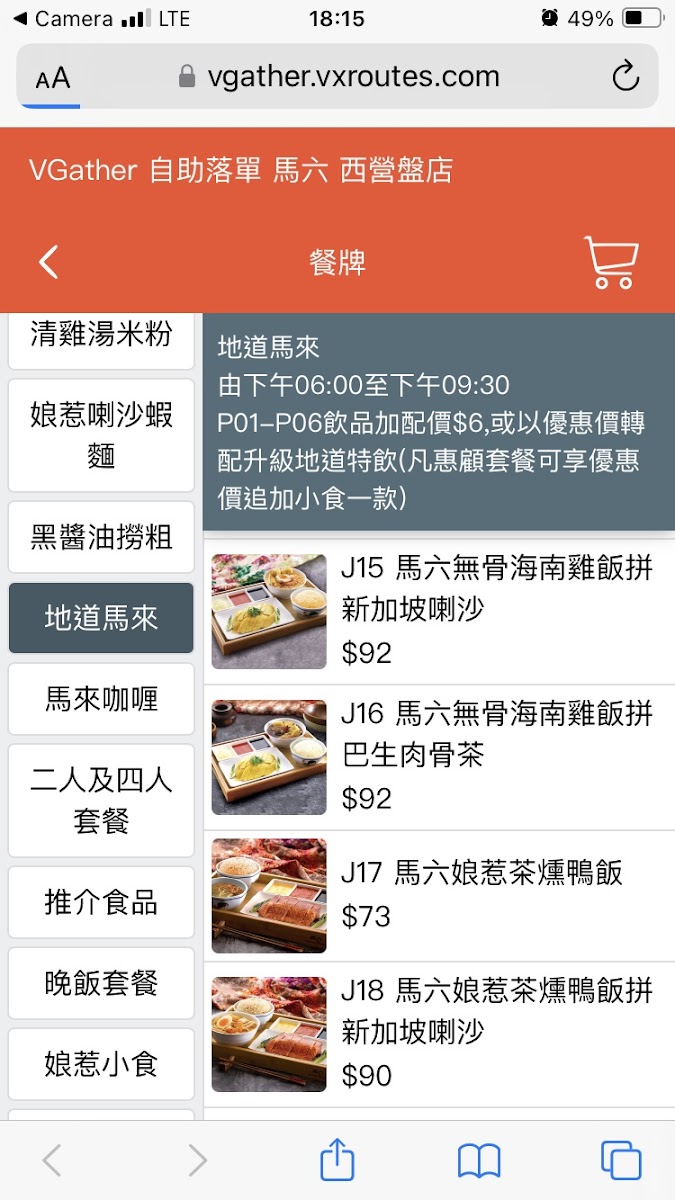The height and width of the screenshot is (1200, 675).
Task: Show all open Safari tabs
Action: [621, 1161]
